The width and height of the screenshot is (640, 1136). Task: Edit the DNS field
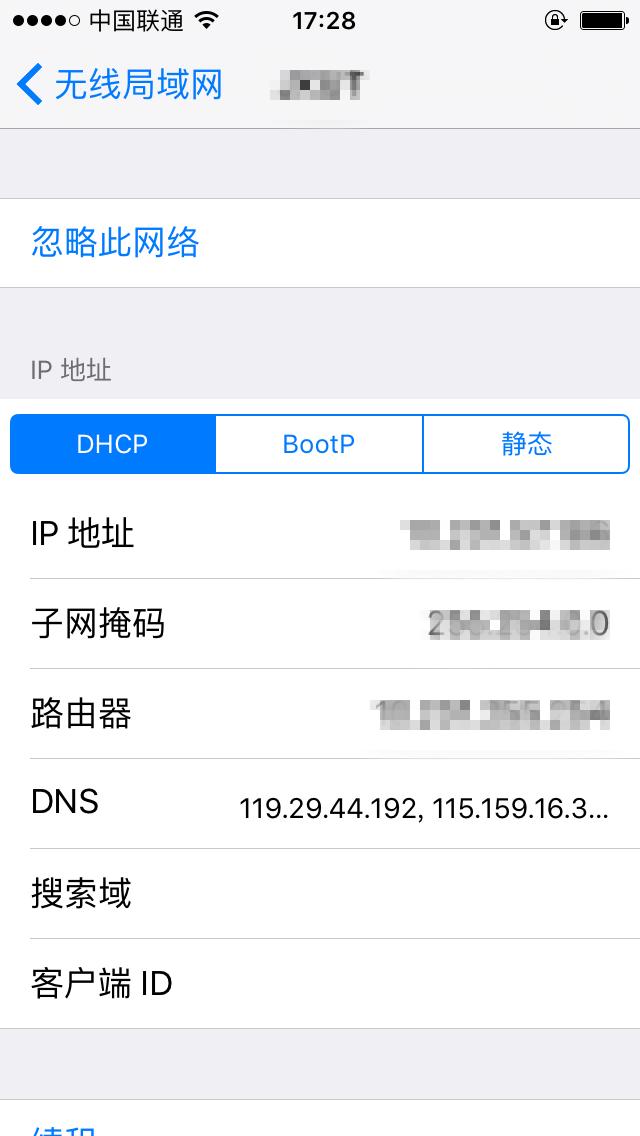pyautogui.click(x=422, y=806)
